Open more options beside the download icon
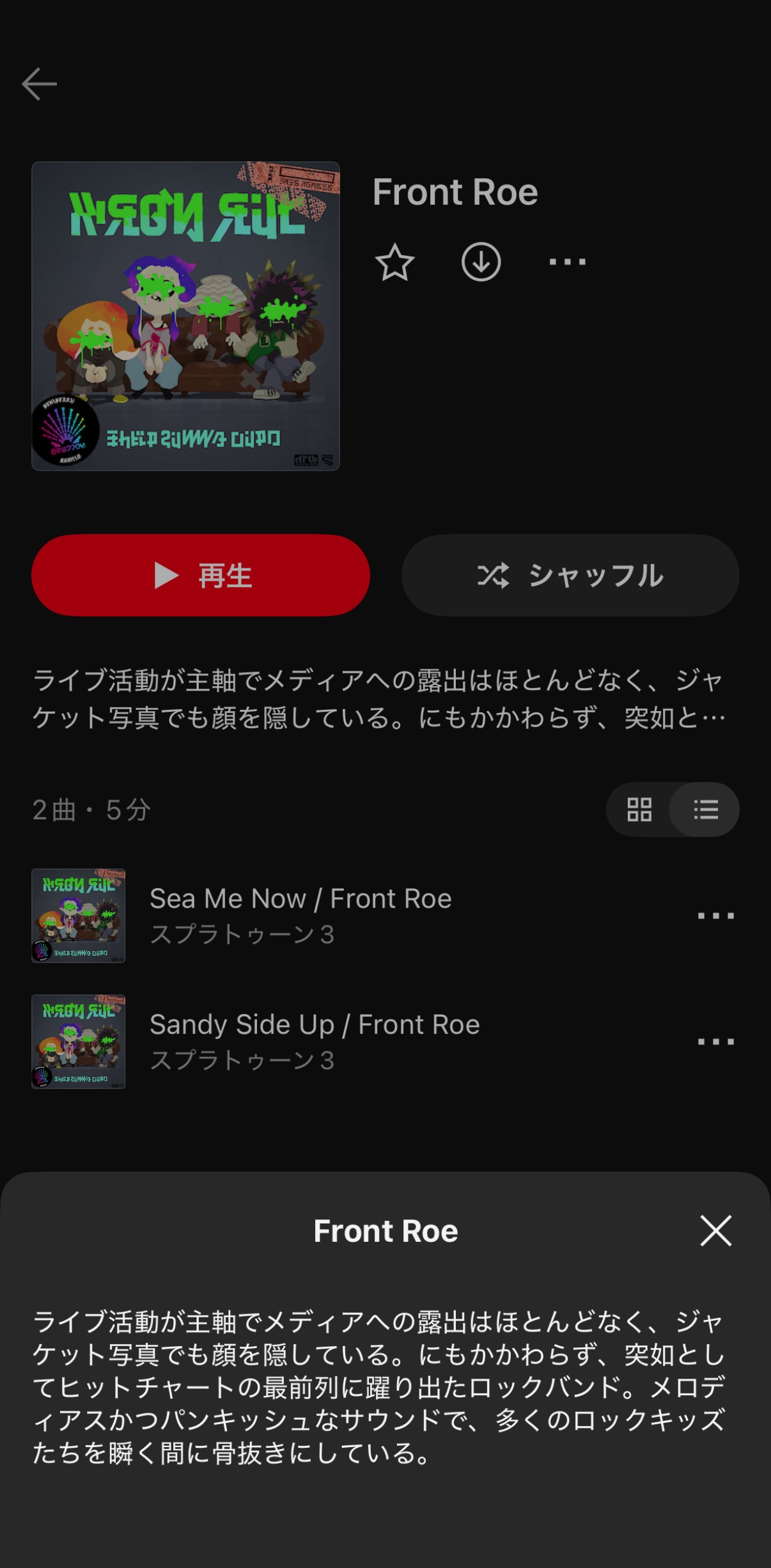 [567, 262]
